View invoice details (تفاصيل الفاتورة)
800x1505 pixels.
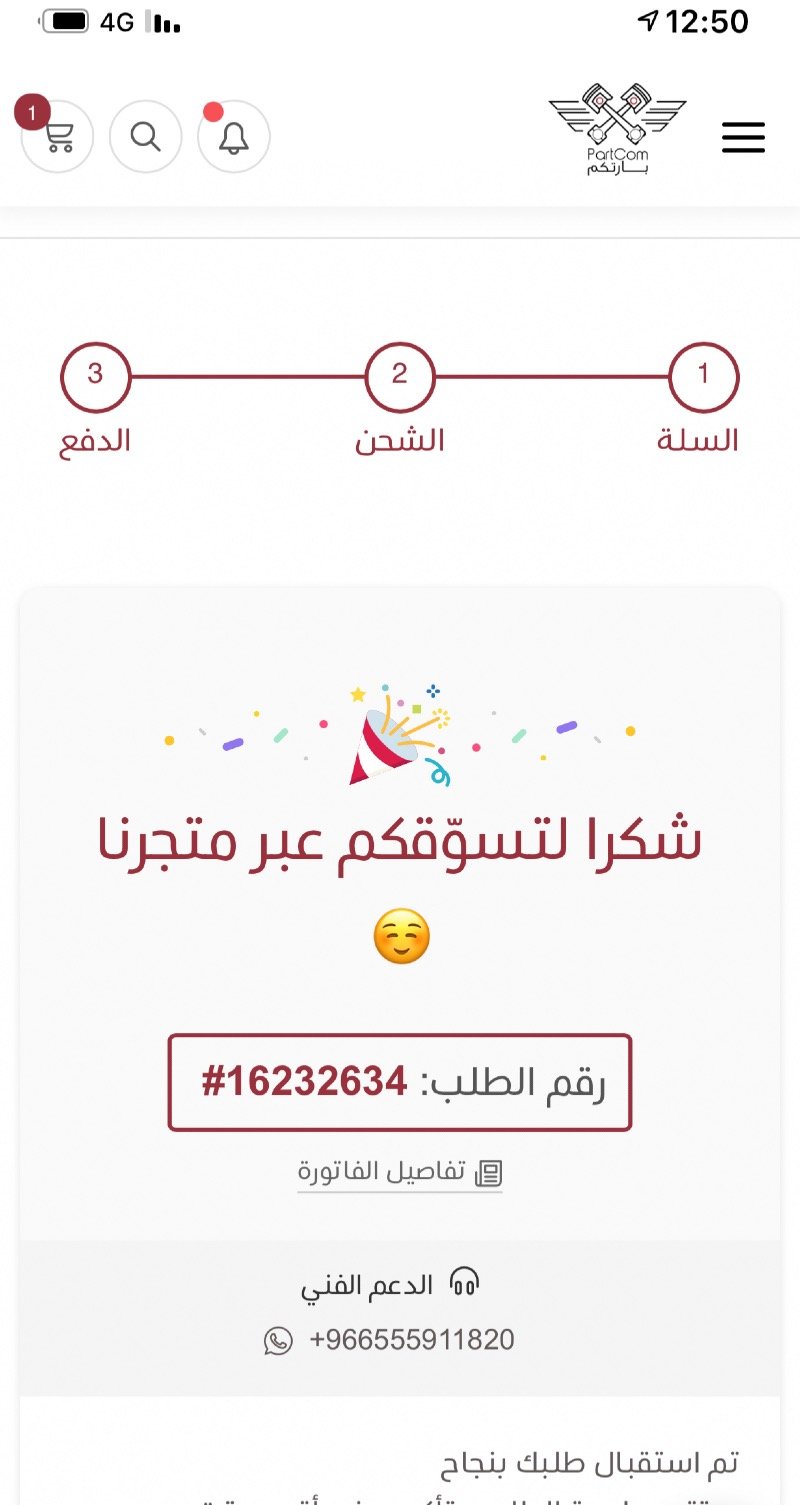(400, 1172)
